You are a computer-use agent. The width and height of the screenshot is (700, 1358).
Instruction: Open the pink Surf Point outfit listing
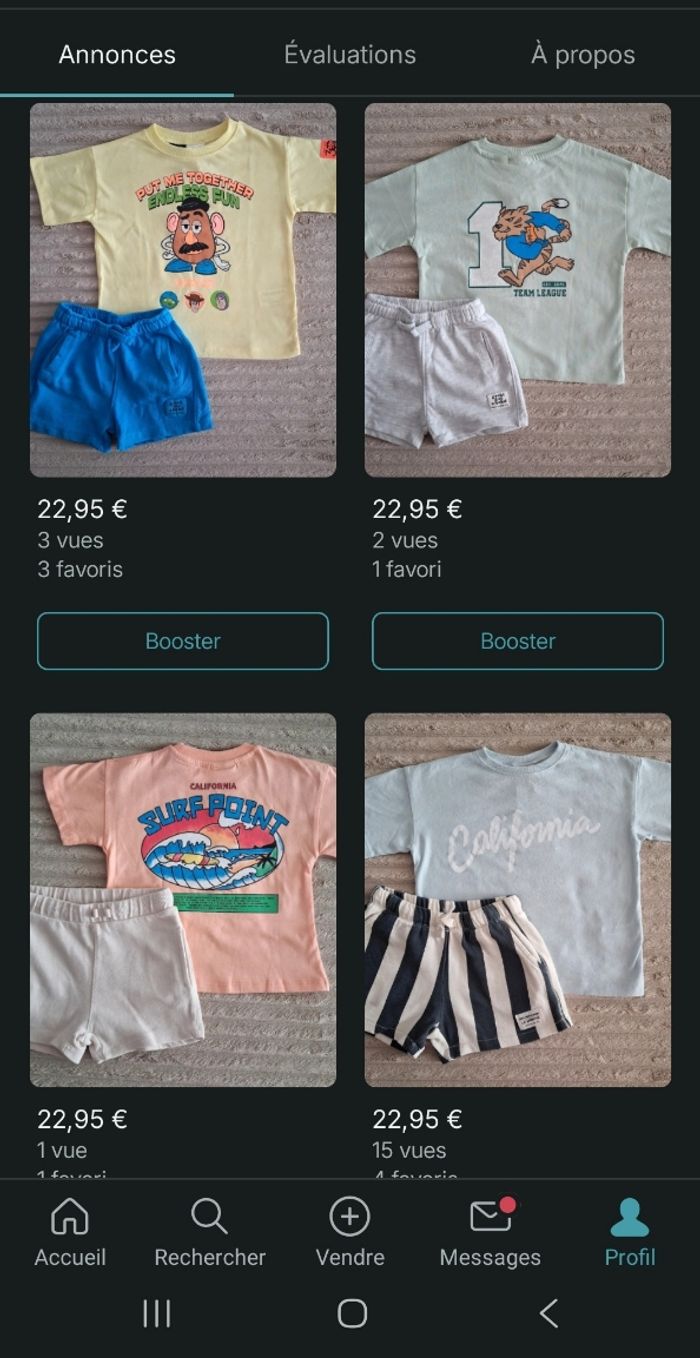183,899
